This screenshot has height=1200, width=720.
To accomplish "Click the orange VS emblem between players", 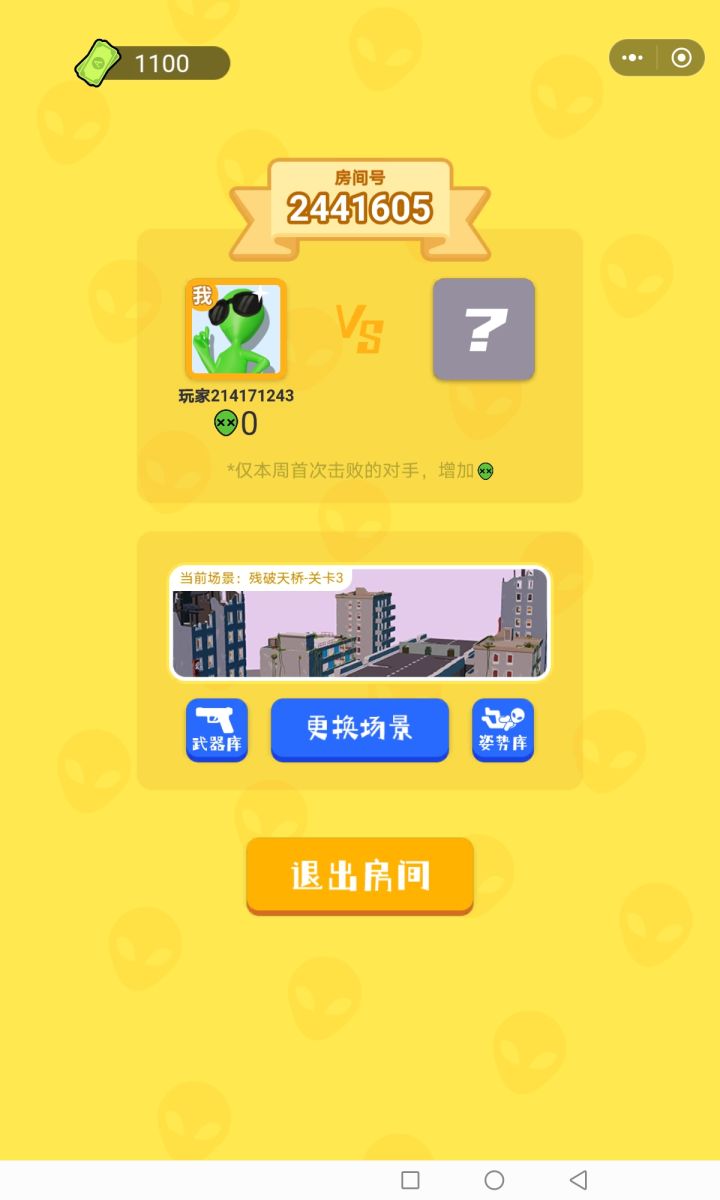I will 362,330.
